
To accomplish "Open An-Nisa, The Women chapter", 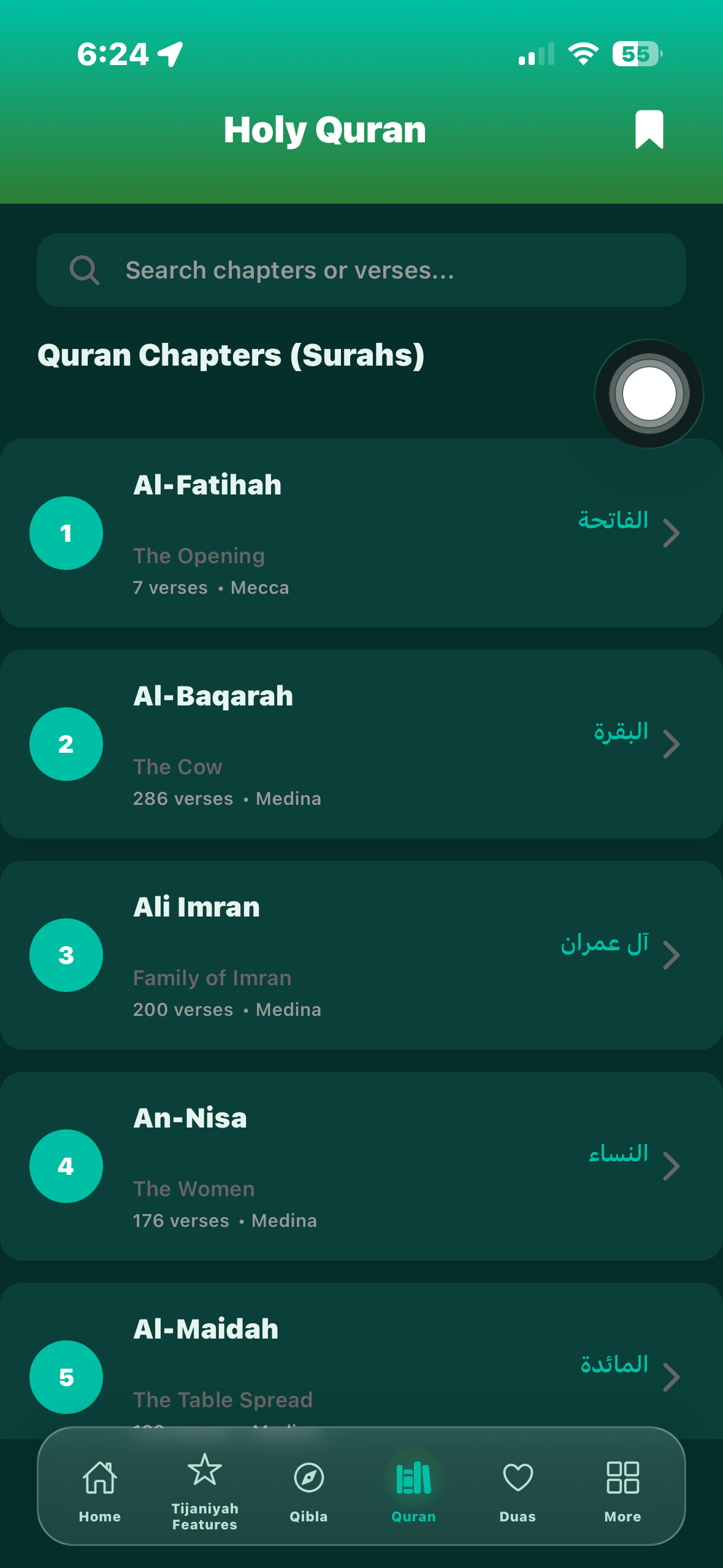I will tap(361, 1166).
